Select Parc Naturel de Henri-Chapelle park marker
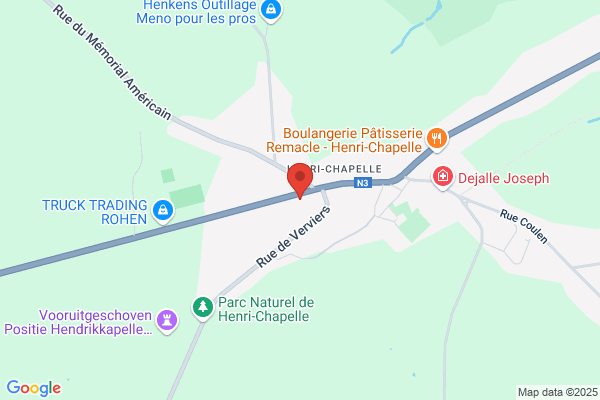 click(x=202, y=309)
